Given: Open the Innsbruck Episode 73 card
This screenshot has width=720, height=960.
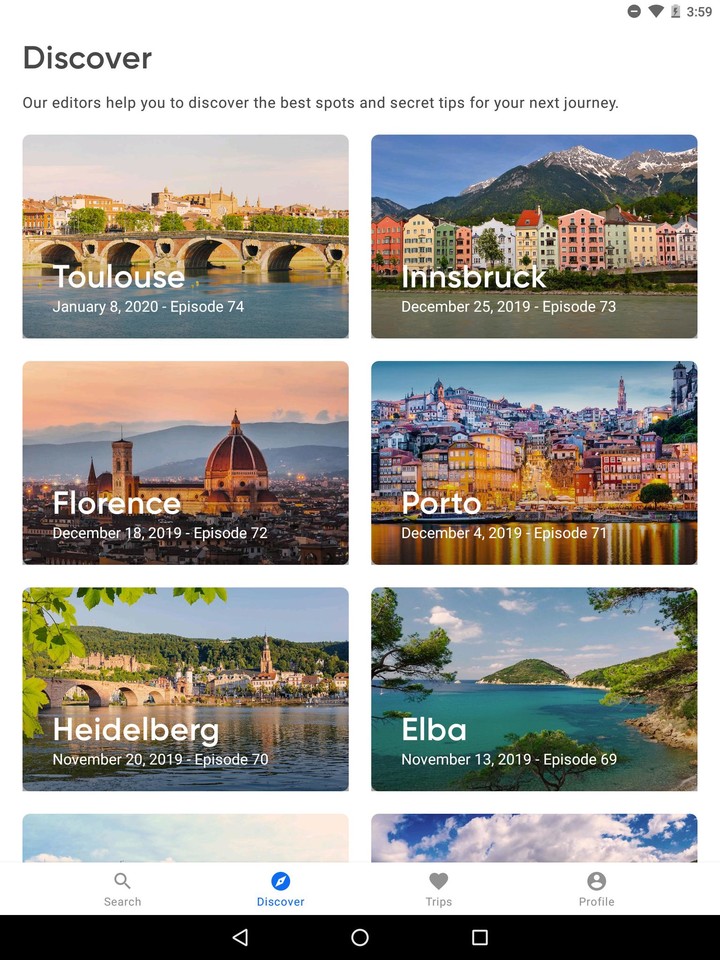Looking at the screenshot, I should pyautogui.click(x=534, y=236).
